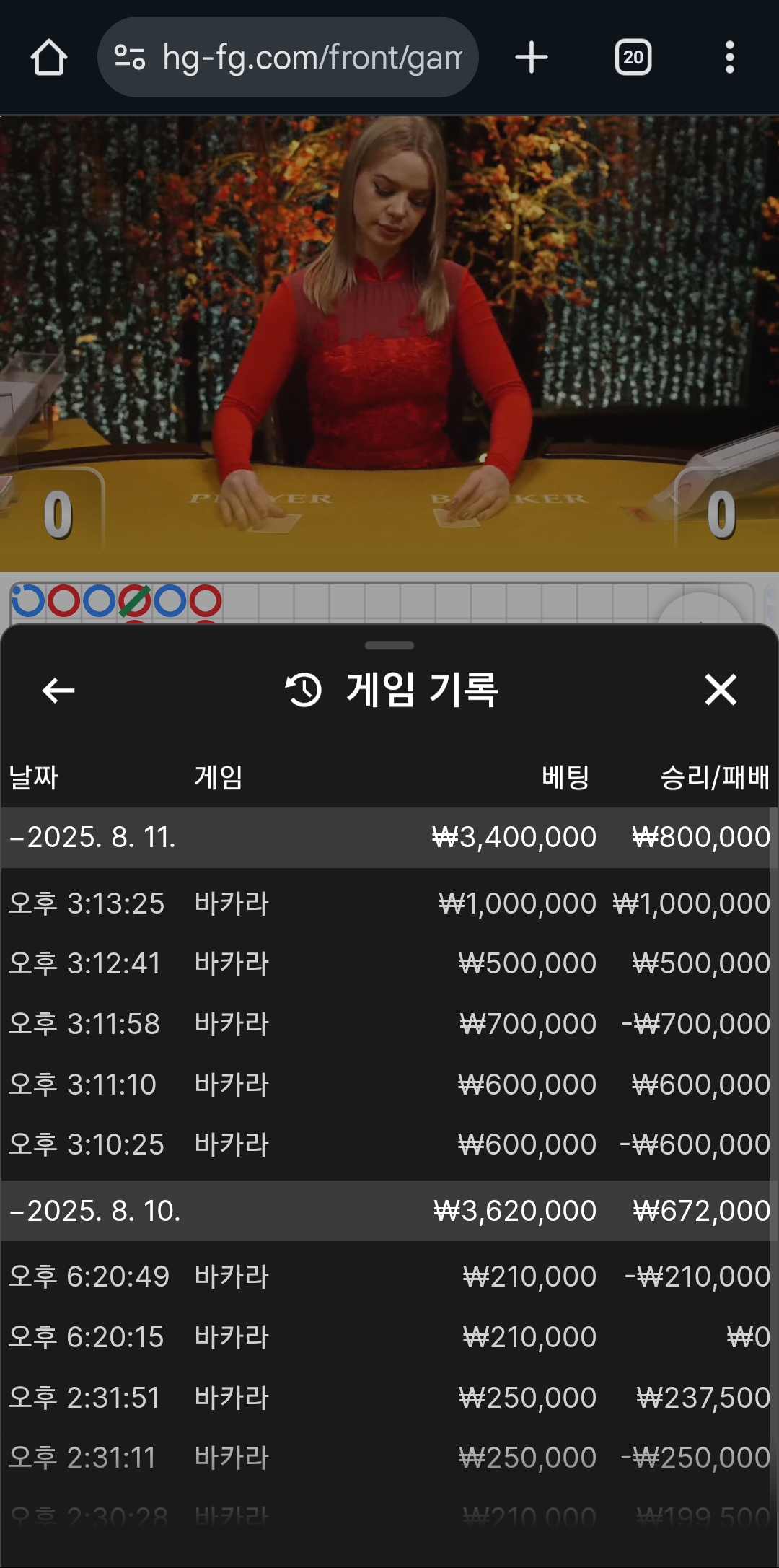Open the 오후 6:20:15 baccarat entry
The width and height of the screenshot is (779, 1568).
tap(388, 1337)
